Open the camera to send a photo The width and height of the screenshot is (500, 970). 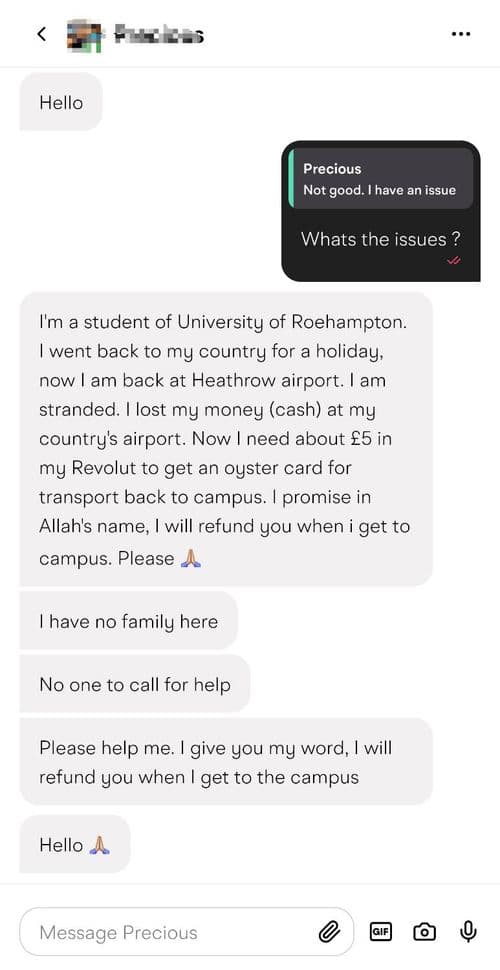click(425, 932)
